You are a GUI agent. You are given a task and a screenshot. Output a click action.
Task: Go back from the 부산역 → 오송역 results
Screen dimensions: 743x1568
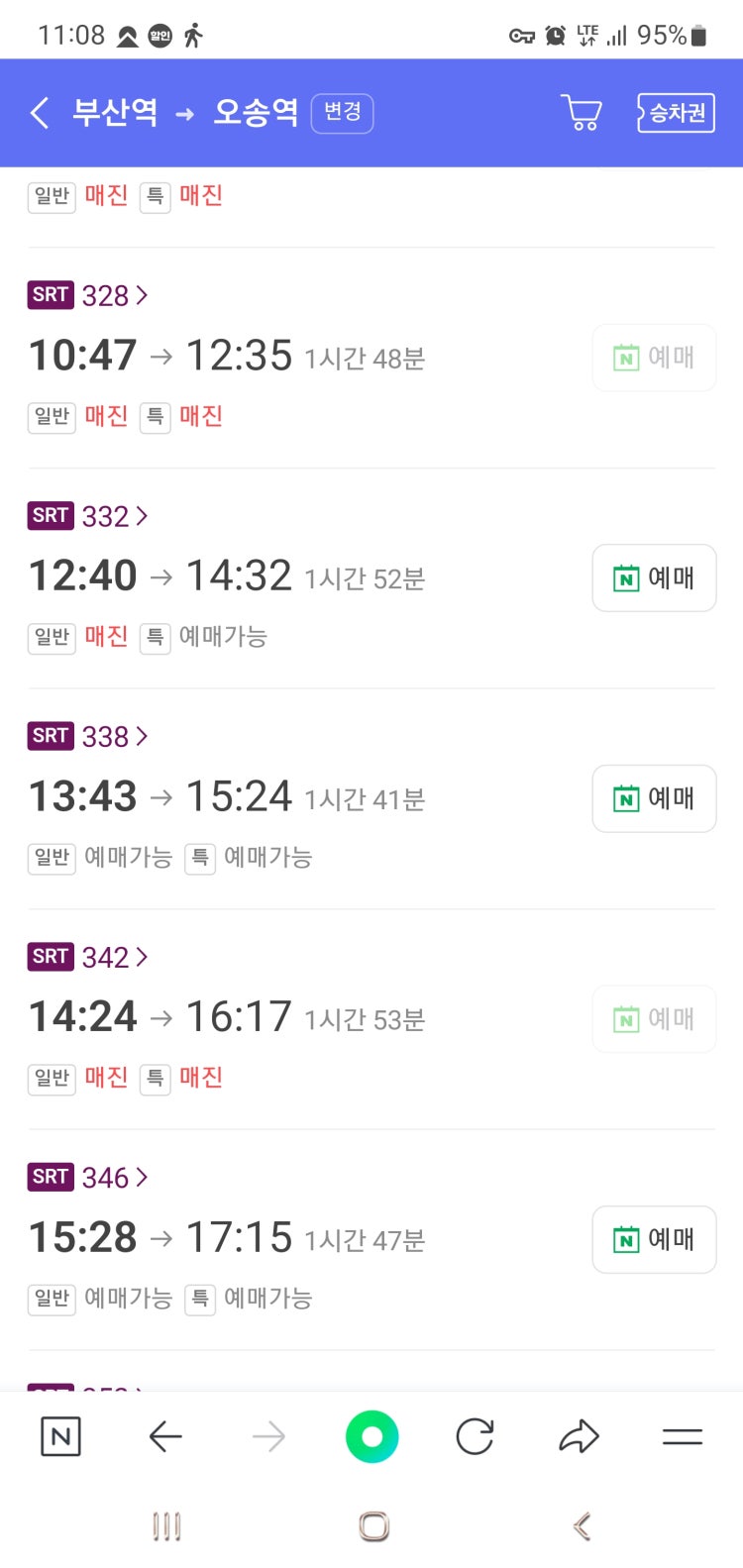pyautogui.click(x=40, y=113)
